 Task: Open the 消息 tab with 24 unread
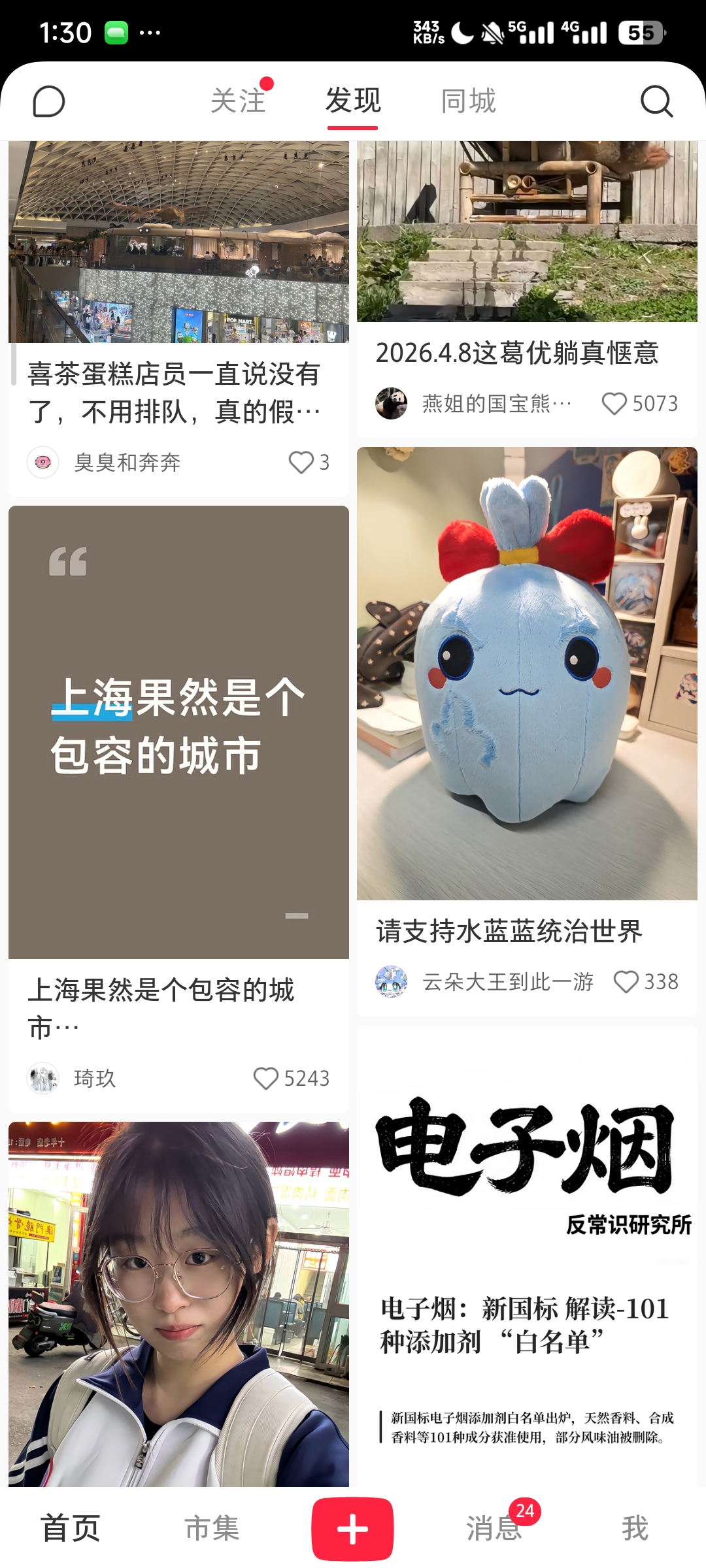[x=494, y=1529]
